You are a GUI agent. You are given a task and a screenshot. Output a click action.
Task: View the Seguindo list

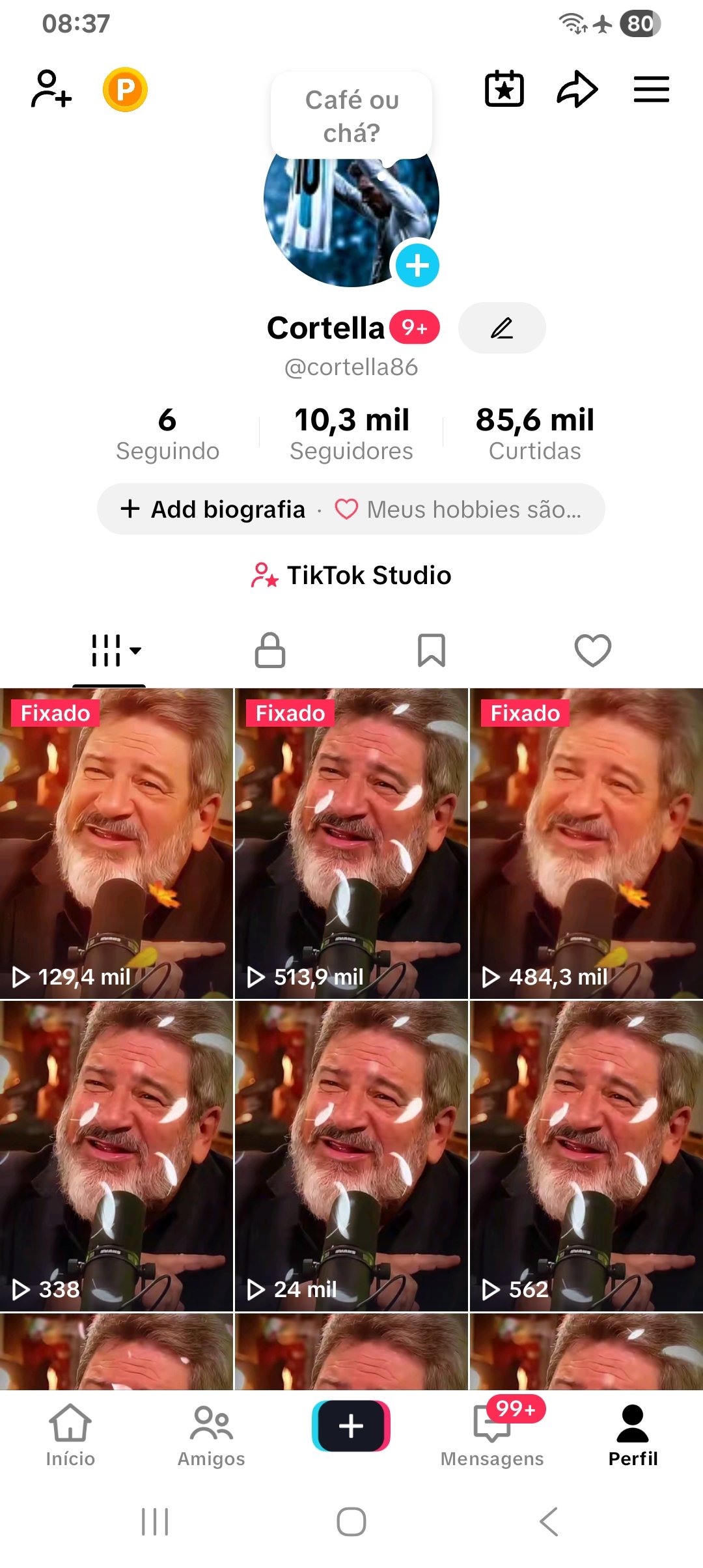click(x=167, y=432)
